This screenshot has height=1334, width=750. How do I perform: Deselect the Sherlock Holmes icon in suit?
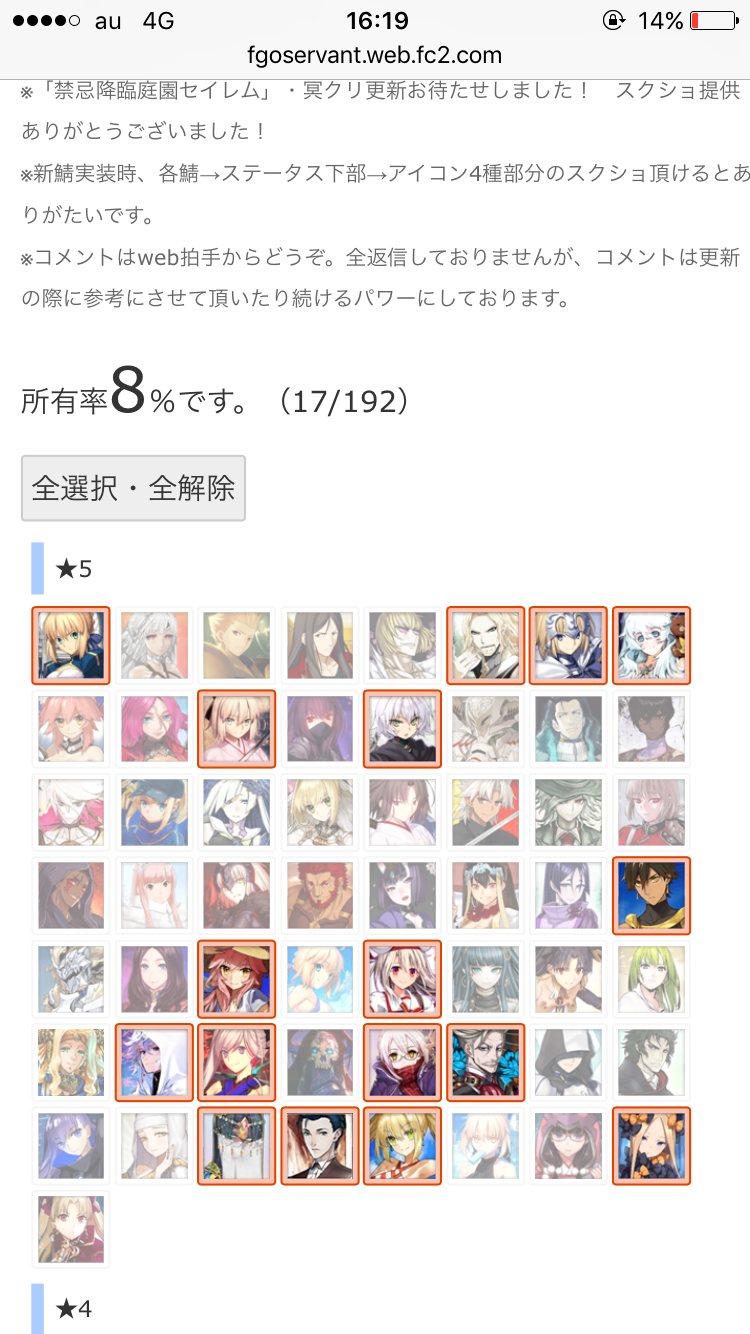[319, 1145]
